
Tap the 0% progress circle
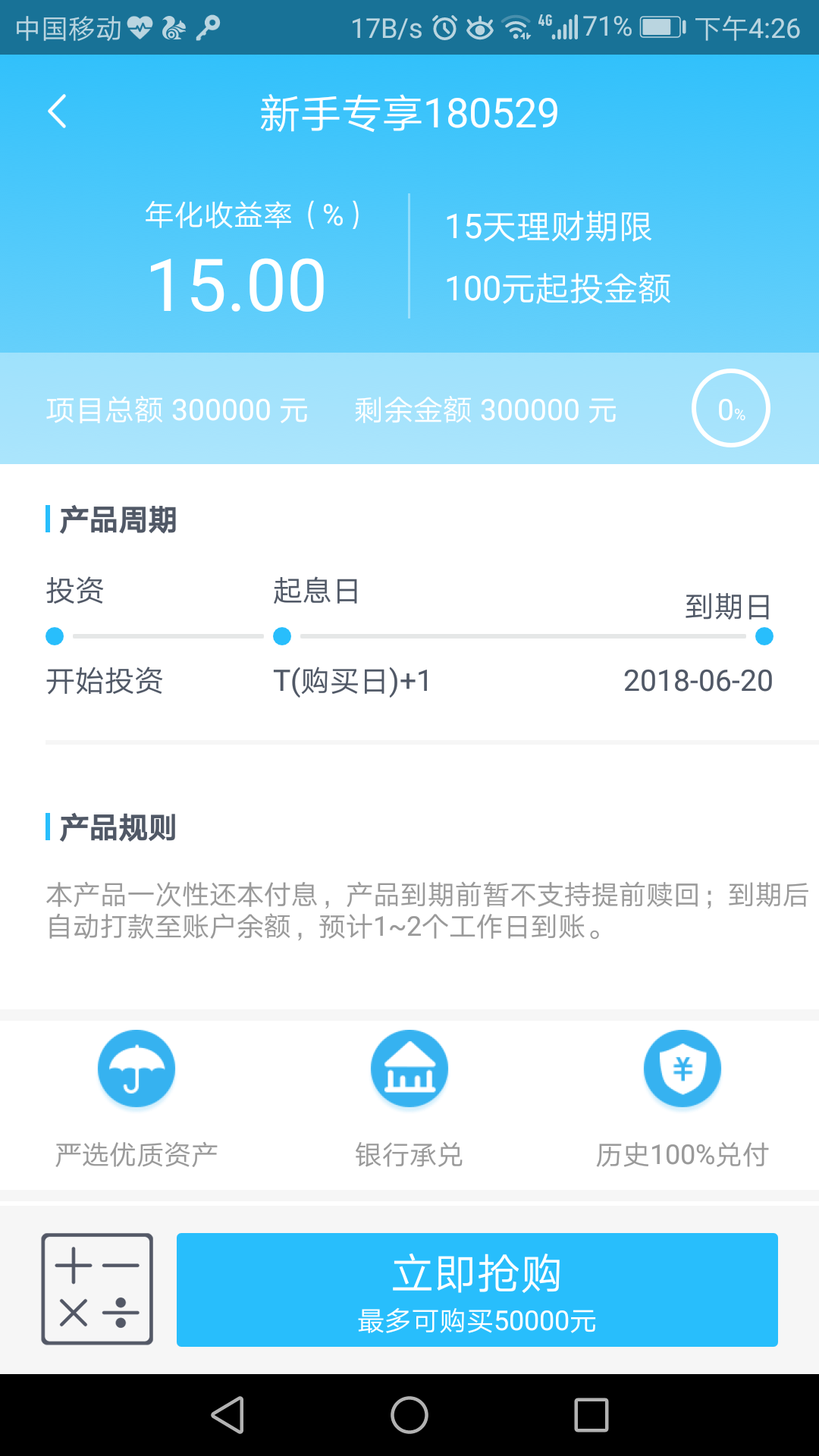coord(730,408)
